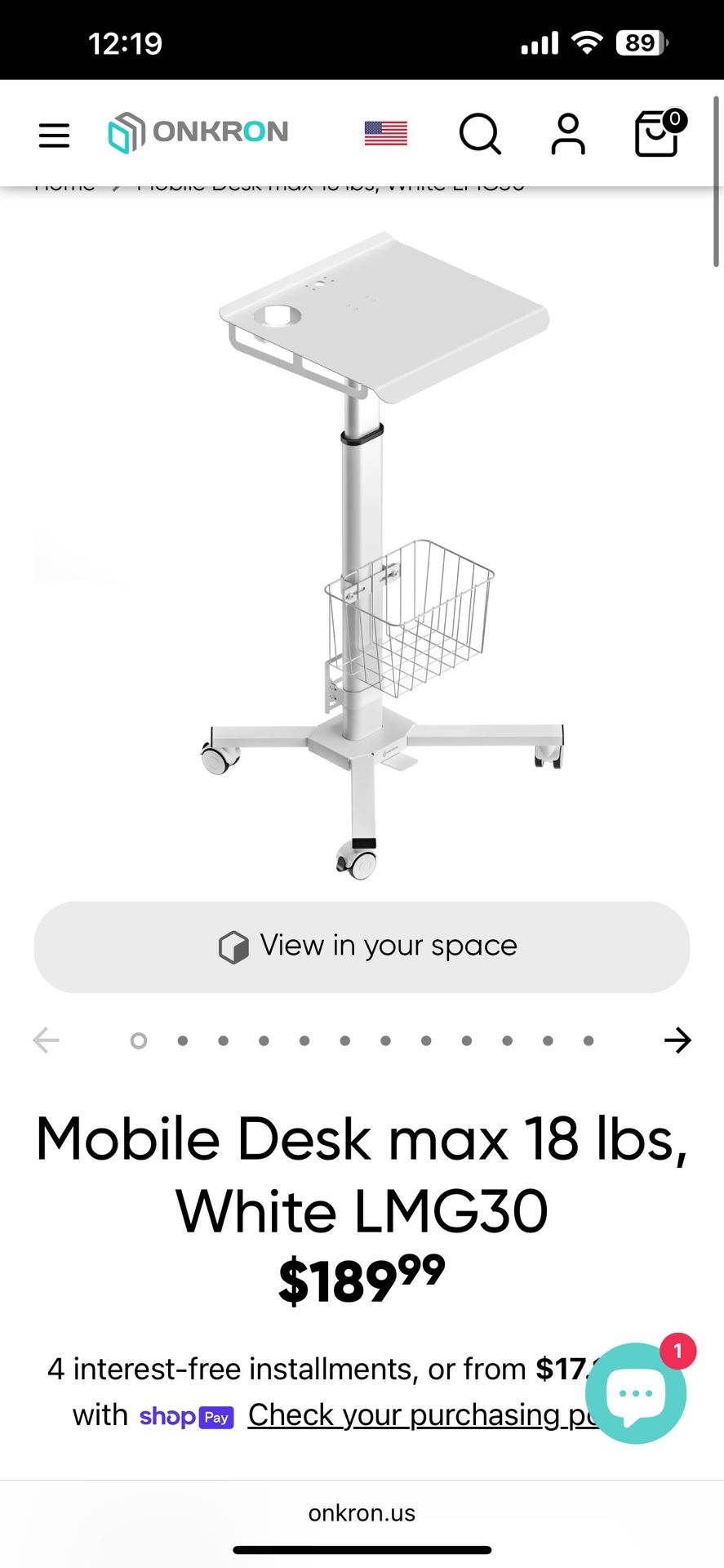
Task: Open the chat support bubble
Action: click(x=635, y=1393)
